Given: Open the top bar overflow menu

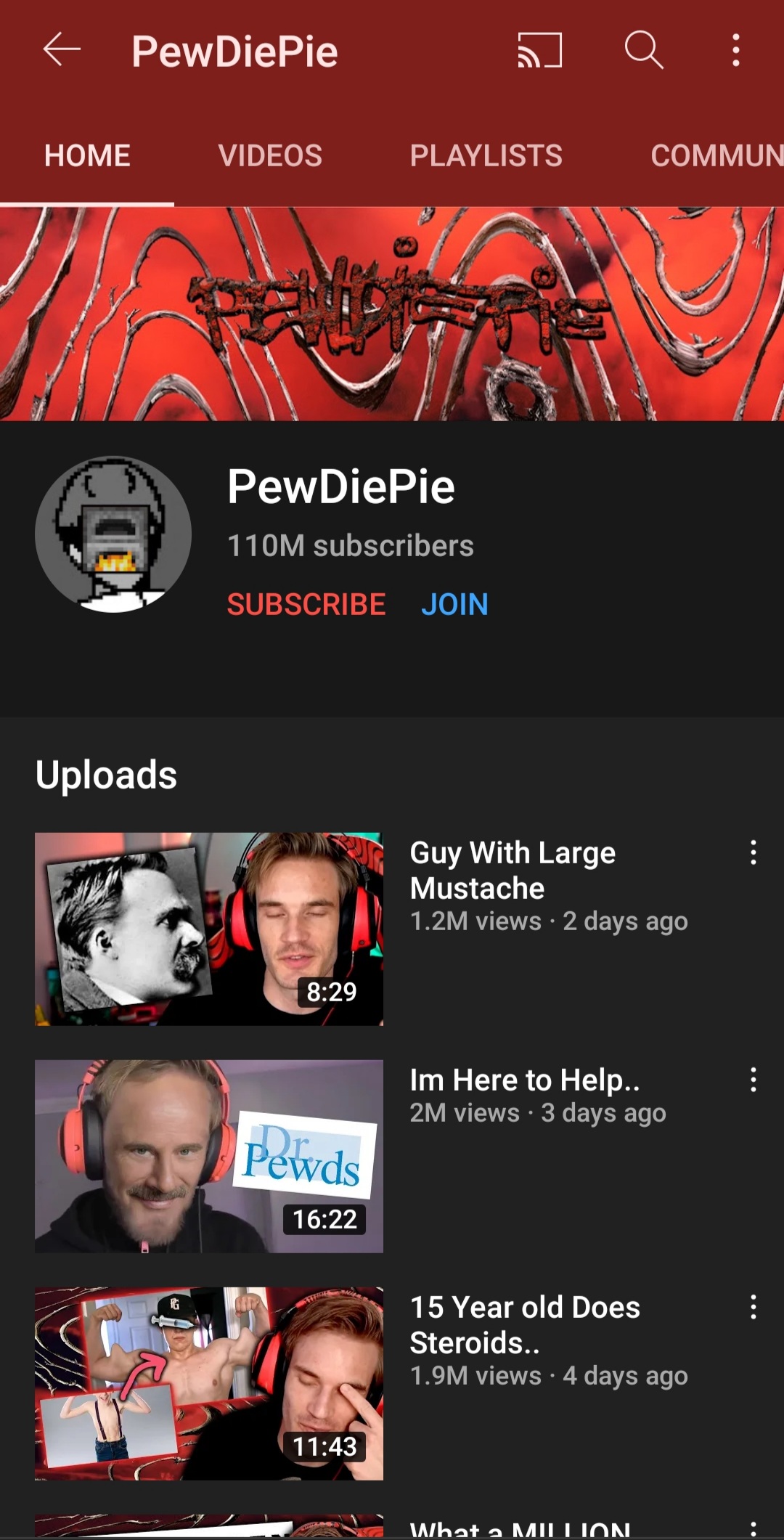Looking at the screenshot, I should [x=736, y=50].
